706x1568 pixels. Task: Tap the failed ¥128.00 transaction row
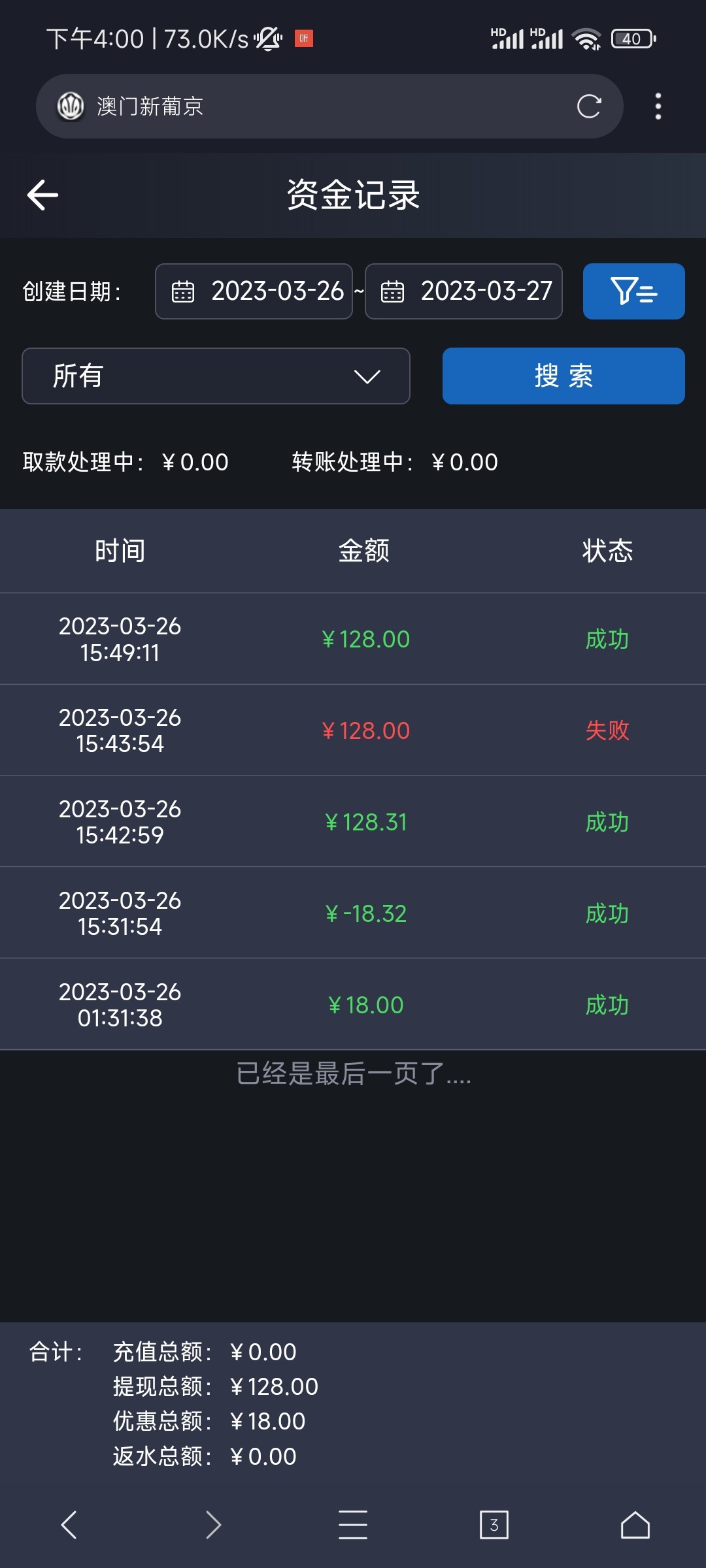tap(353, 730)
